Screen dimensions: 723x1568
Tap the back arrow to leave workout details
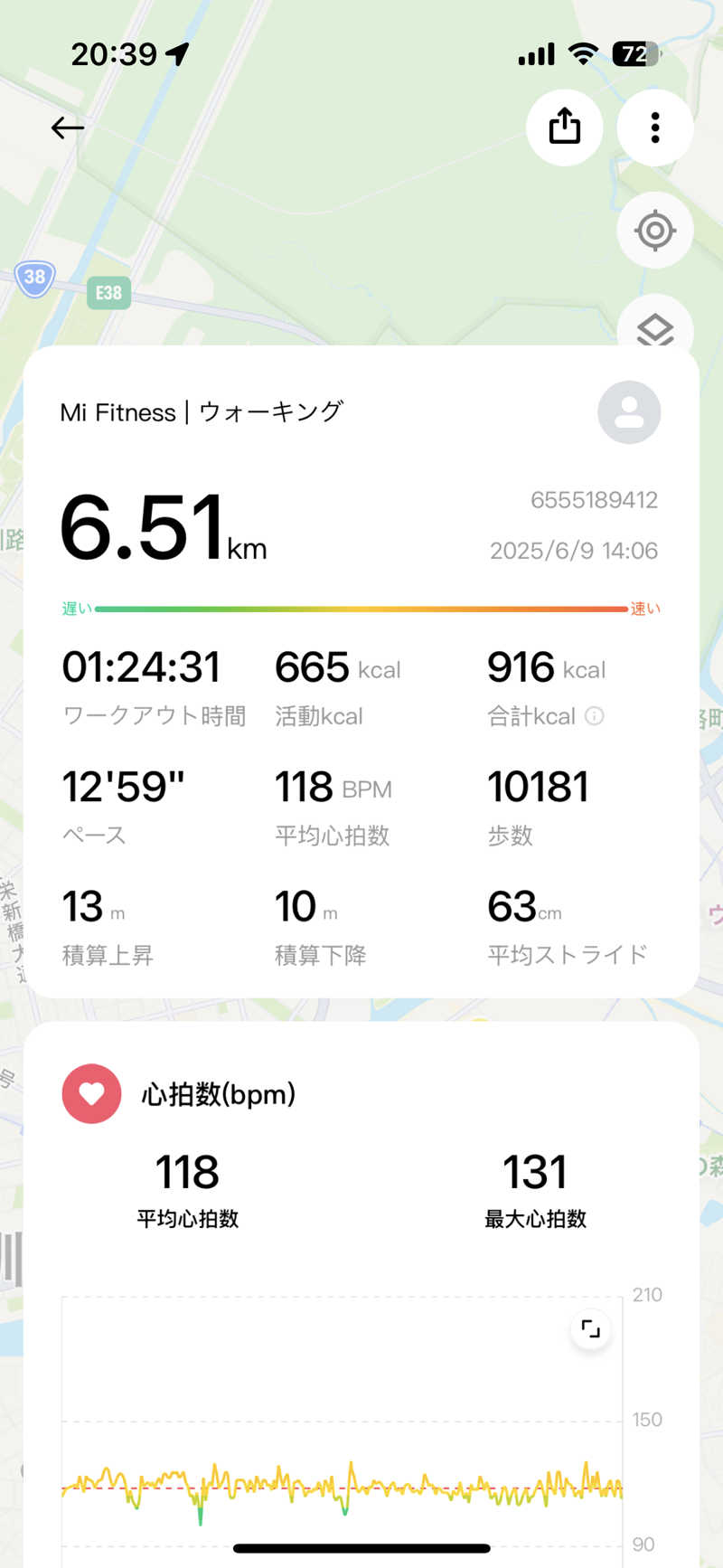tap(67, 128)
